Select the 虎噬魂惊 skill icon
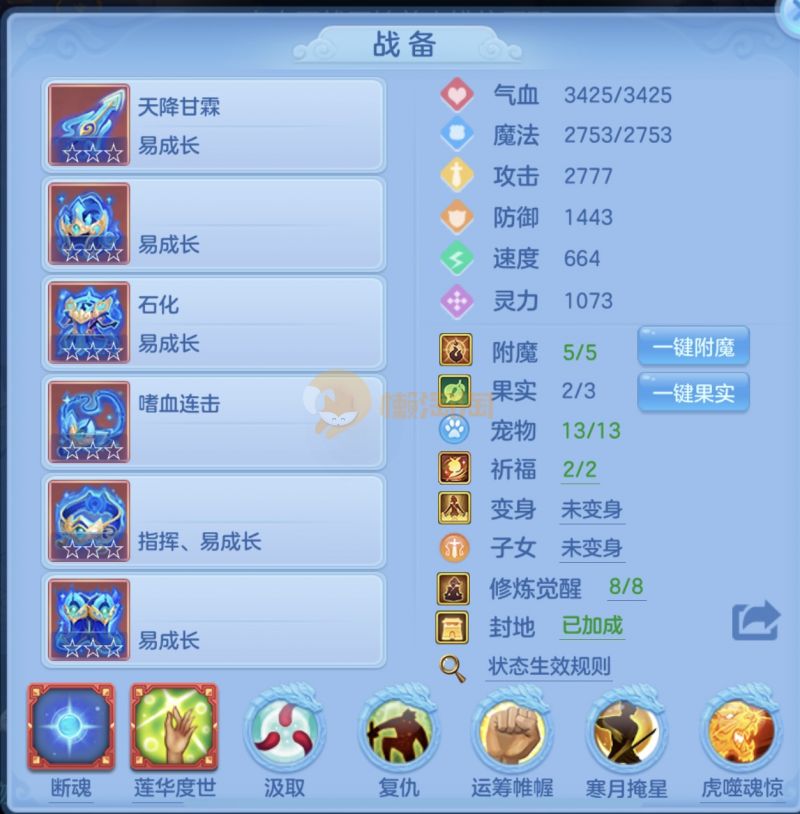The height and width of the screenshot is (814, 800). coord(741,730)
